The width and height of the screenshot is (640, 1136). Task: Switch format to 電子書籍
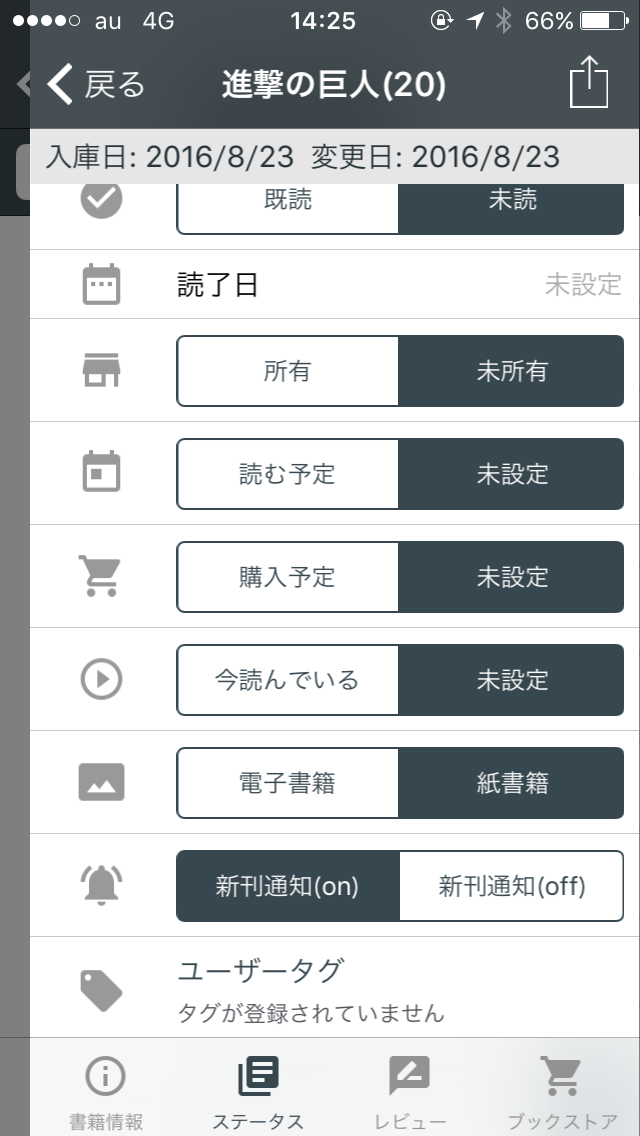point(288,782)
